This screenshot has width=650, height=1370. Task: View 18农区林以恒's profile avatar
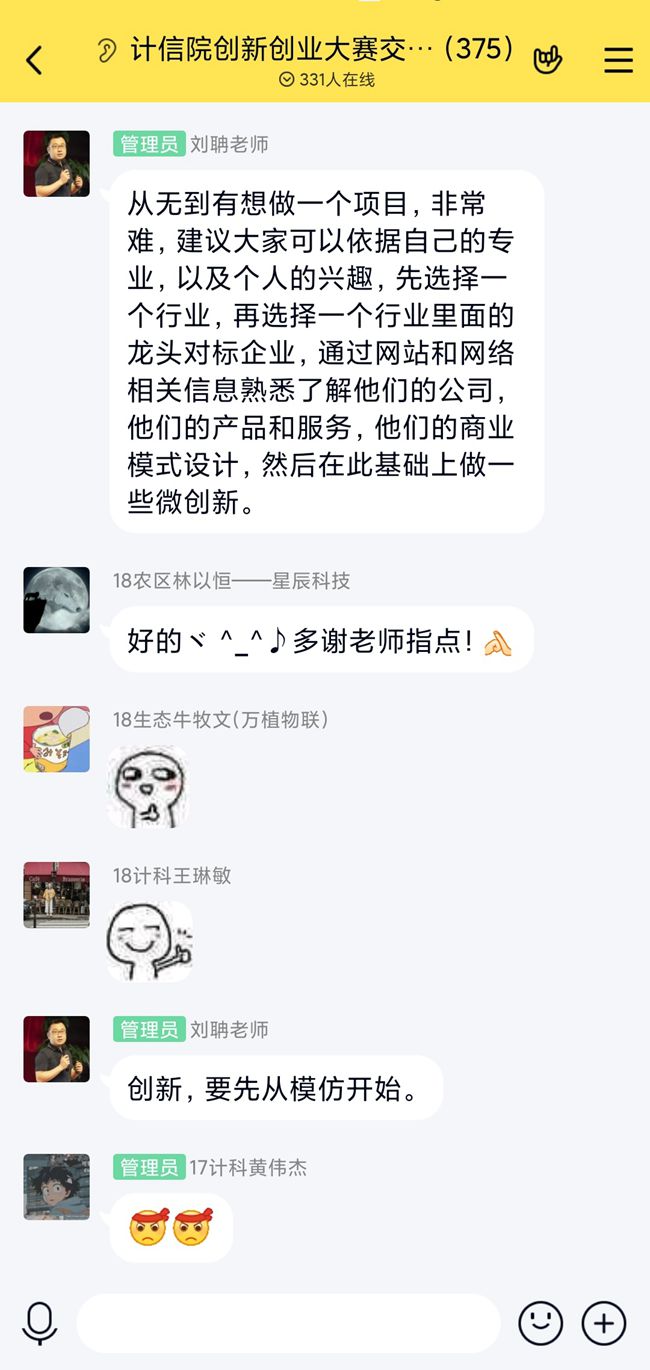point(57,600)
